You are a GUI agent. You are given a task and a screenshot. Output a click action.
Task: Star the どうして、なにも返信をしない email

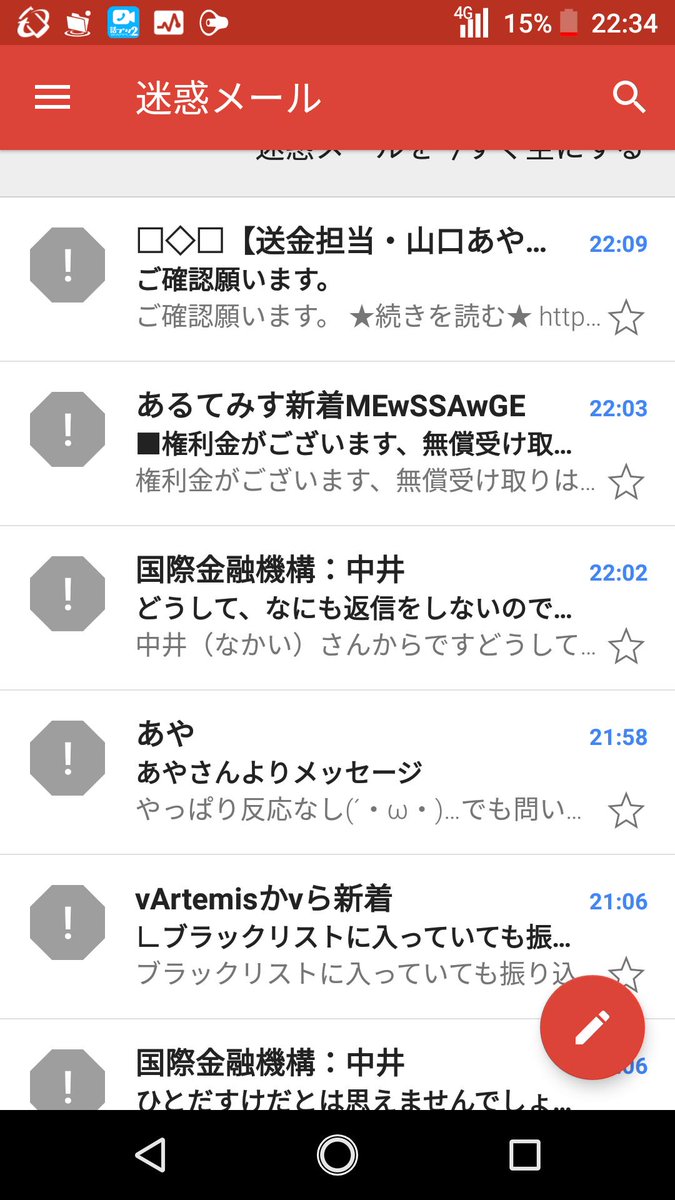click(626, 647)
